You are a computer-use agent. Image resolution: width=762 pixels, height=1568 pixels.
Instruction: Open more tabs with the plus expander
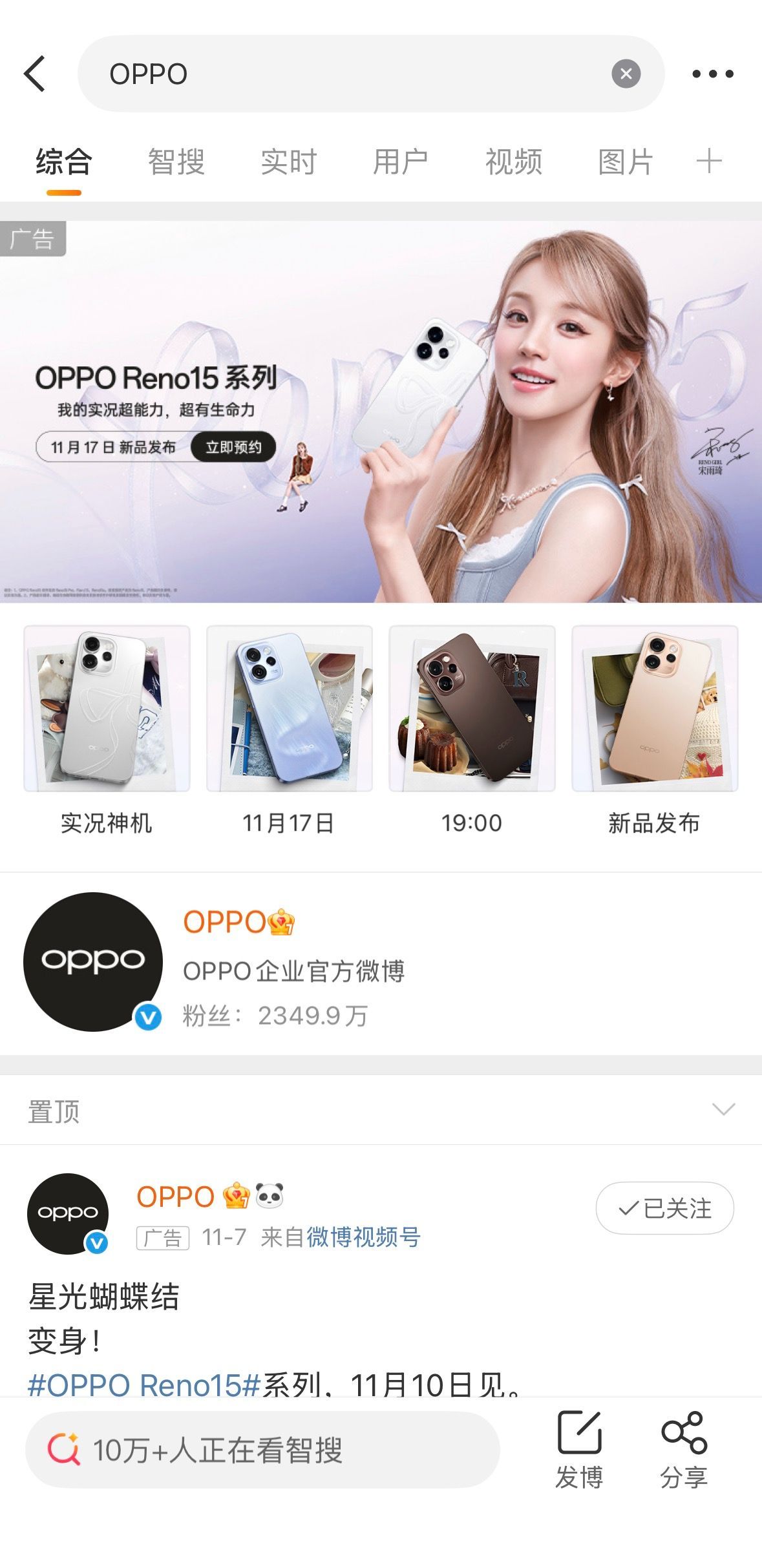pos(708,161)
